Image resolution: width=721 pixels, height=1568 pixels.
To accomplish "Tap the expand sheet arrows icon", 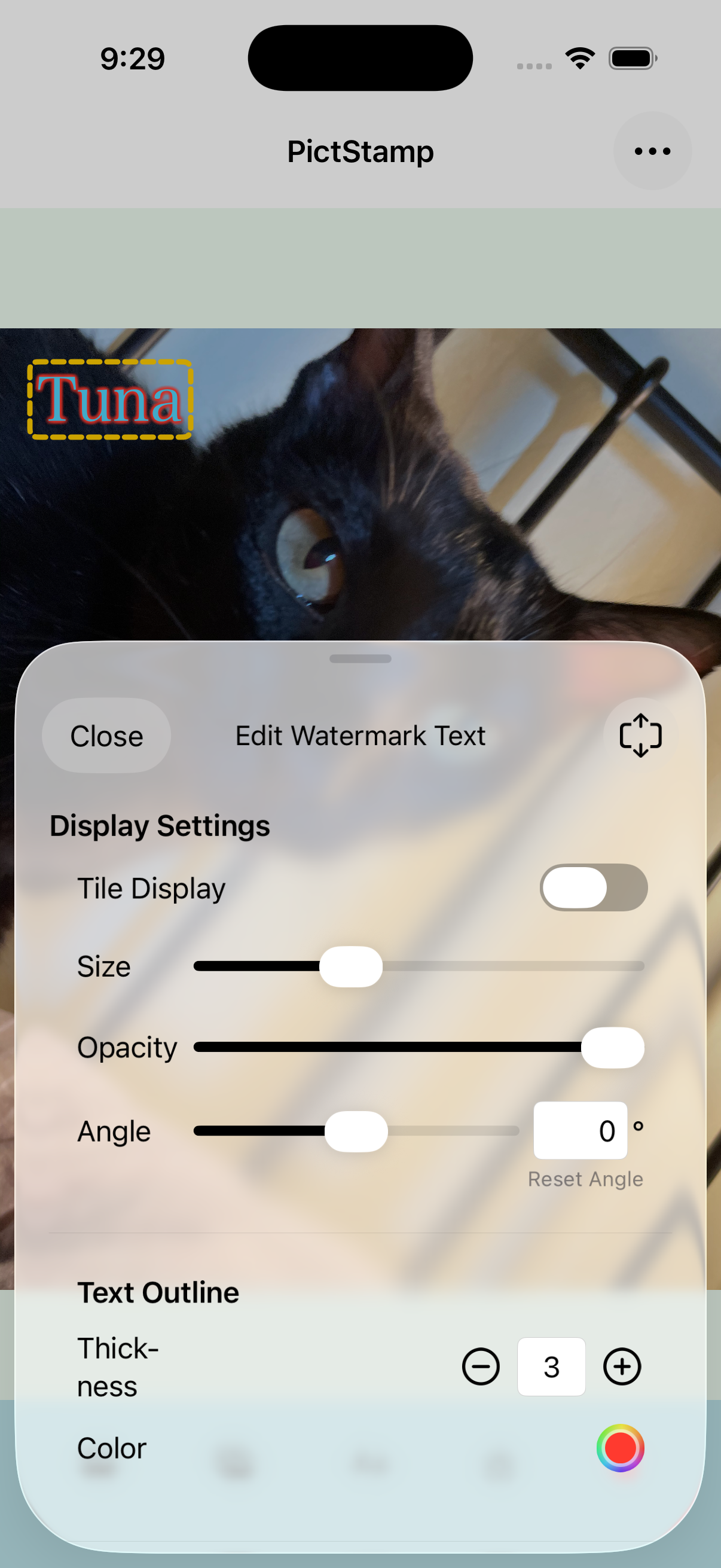I will click(640, 736).
